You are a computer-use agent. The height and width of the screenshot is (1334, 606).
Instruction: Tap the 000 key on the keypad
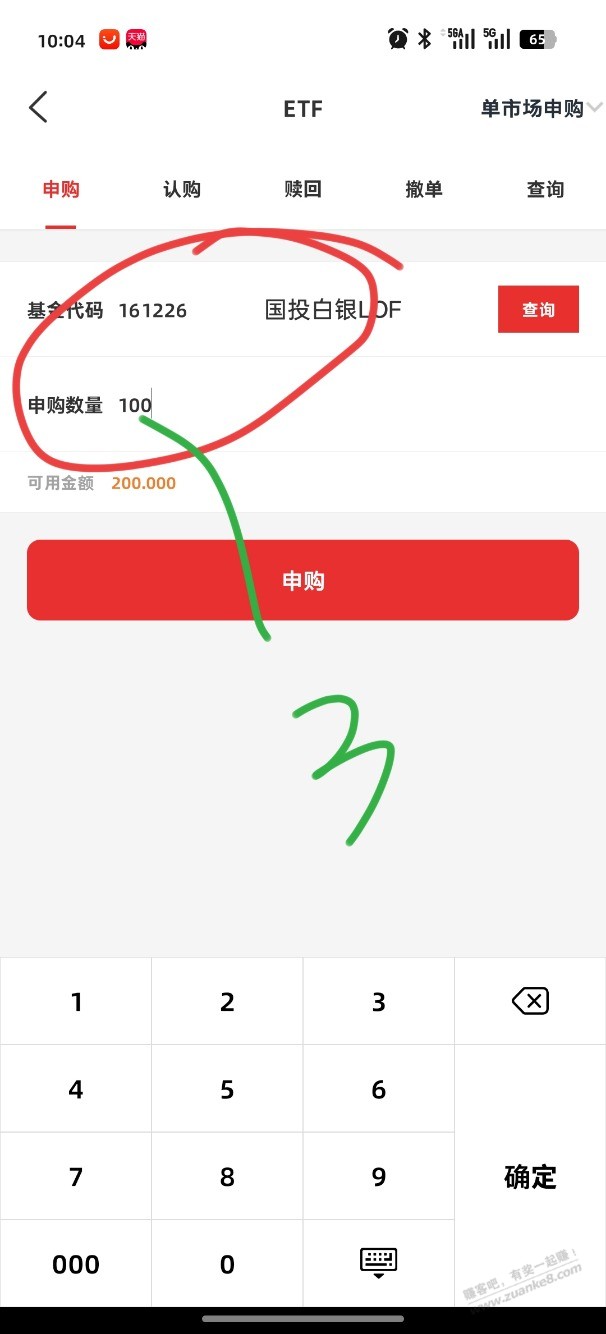click(x=76, y=1264)
